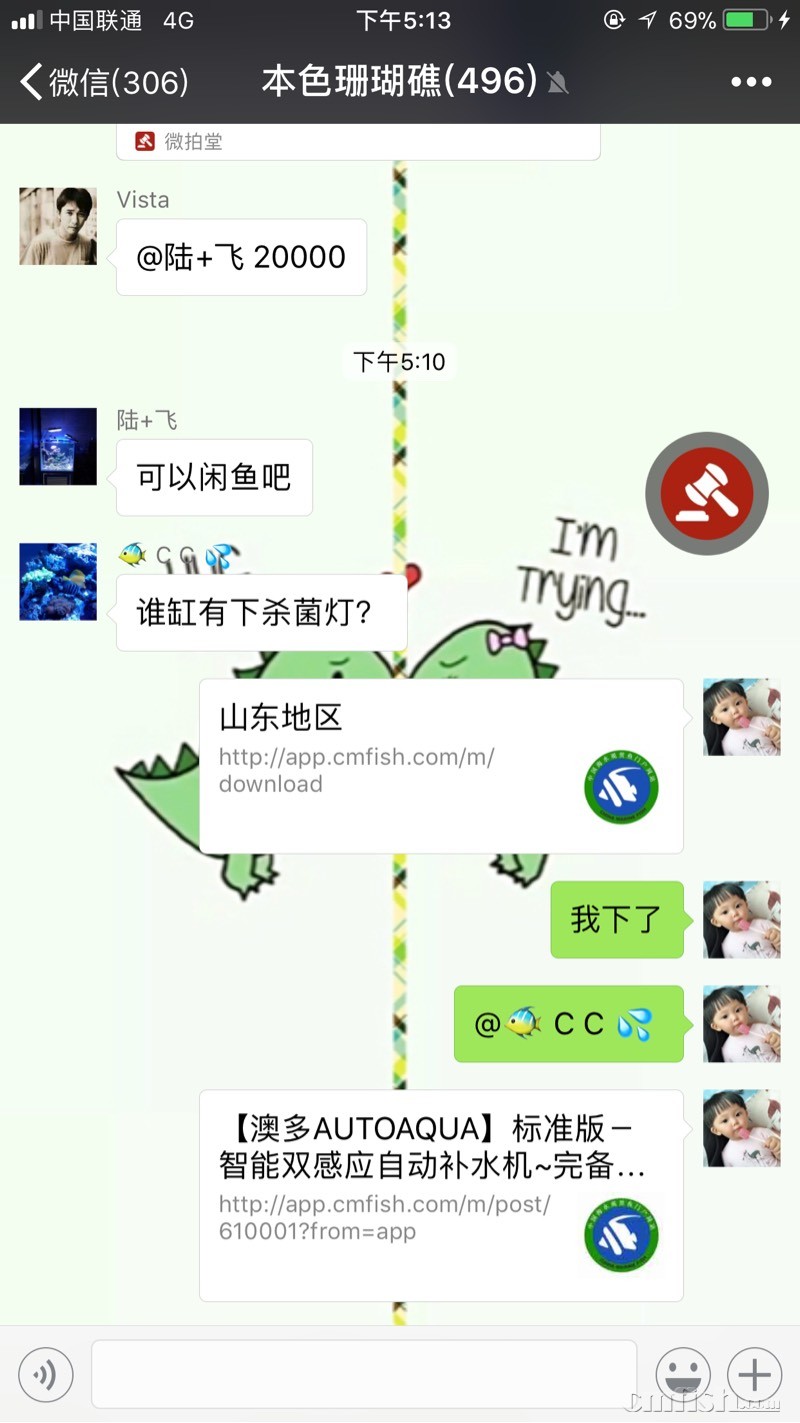View Vista's profile avatar
This screenshot has width=800, height=1423.
coord(58,226)
